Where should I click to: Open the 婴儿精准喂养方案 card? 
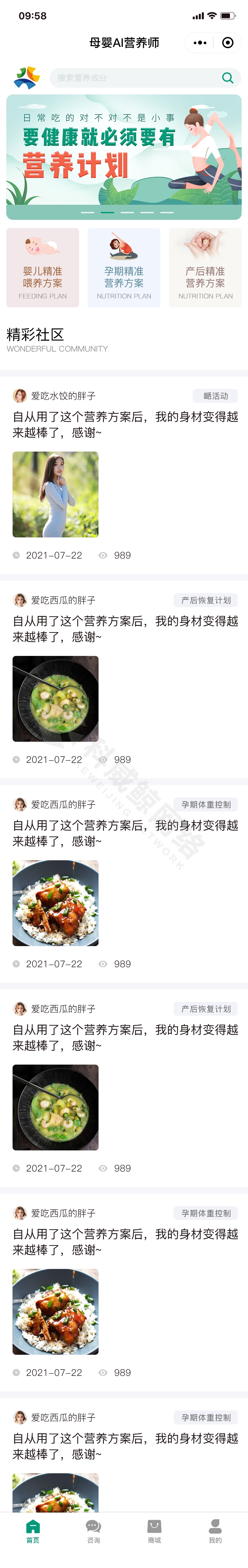tap(43, 268)
